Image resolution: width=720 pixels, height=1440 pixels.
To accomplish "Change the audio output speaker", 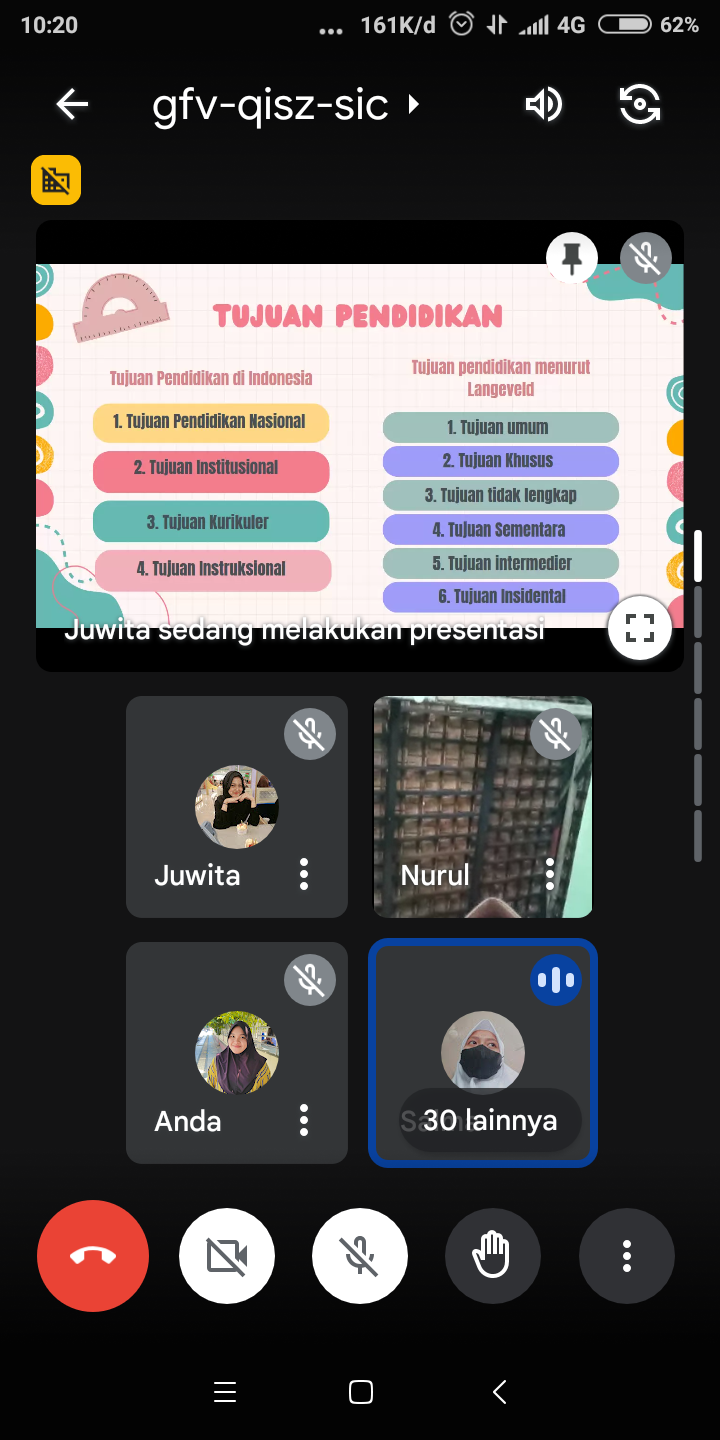I will (x=544, y=104).
